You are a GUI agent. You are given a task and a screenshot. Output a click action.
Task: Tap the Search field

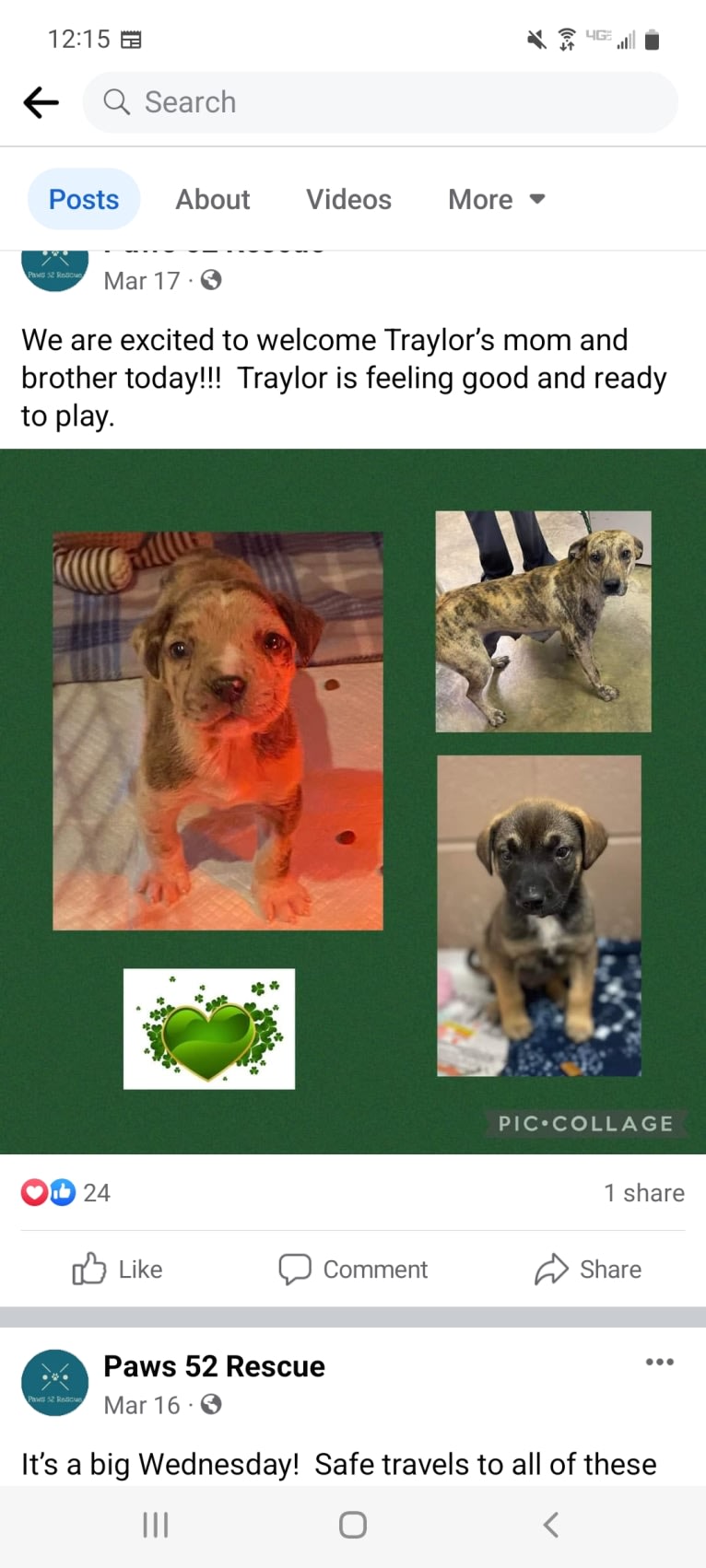point(380,102)
